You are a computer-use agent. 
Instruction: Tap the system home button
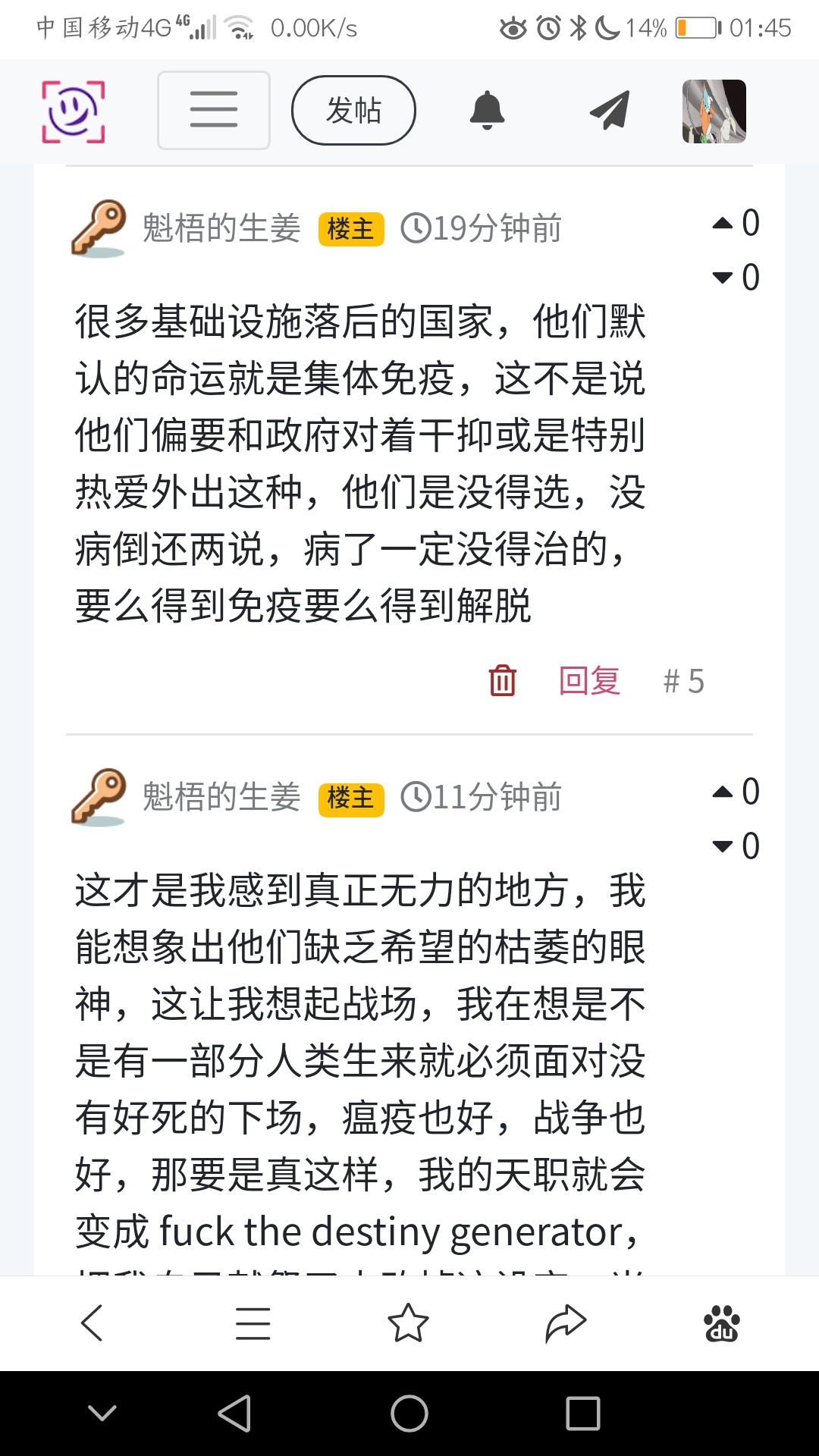click(x=409, y=1414)
